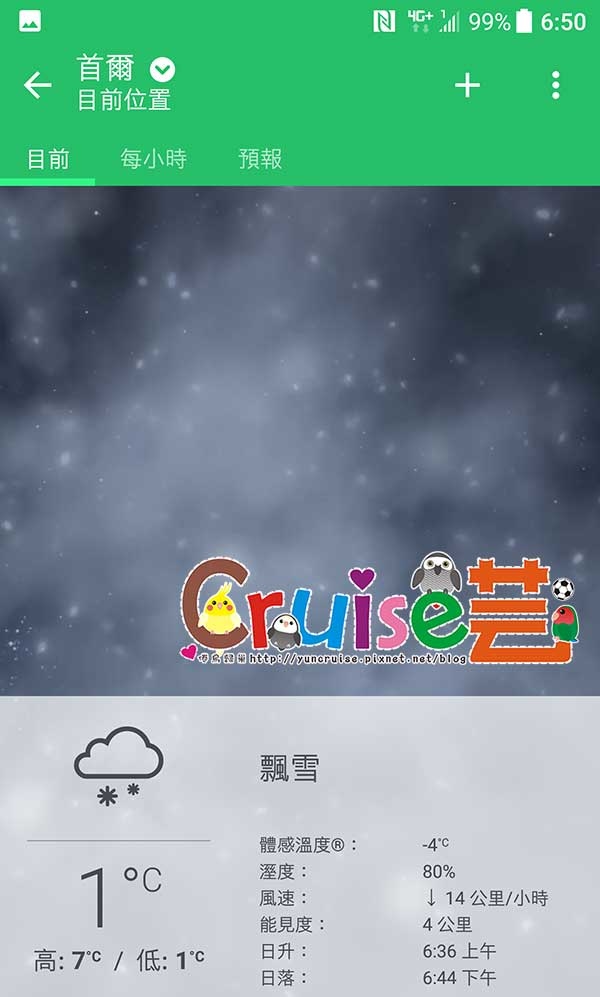
Task: Open the 首爾 location dropdown
Action: [x=162, y=69]
